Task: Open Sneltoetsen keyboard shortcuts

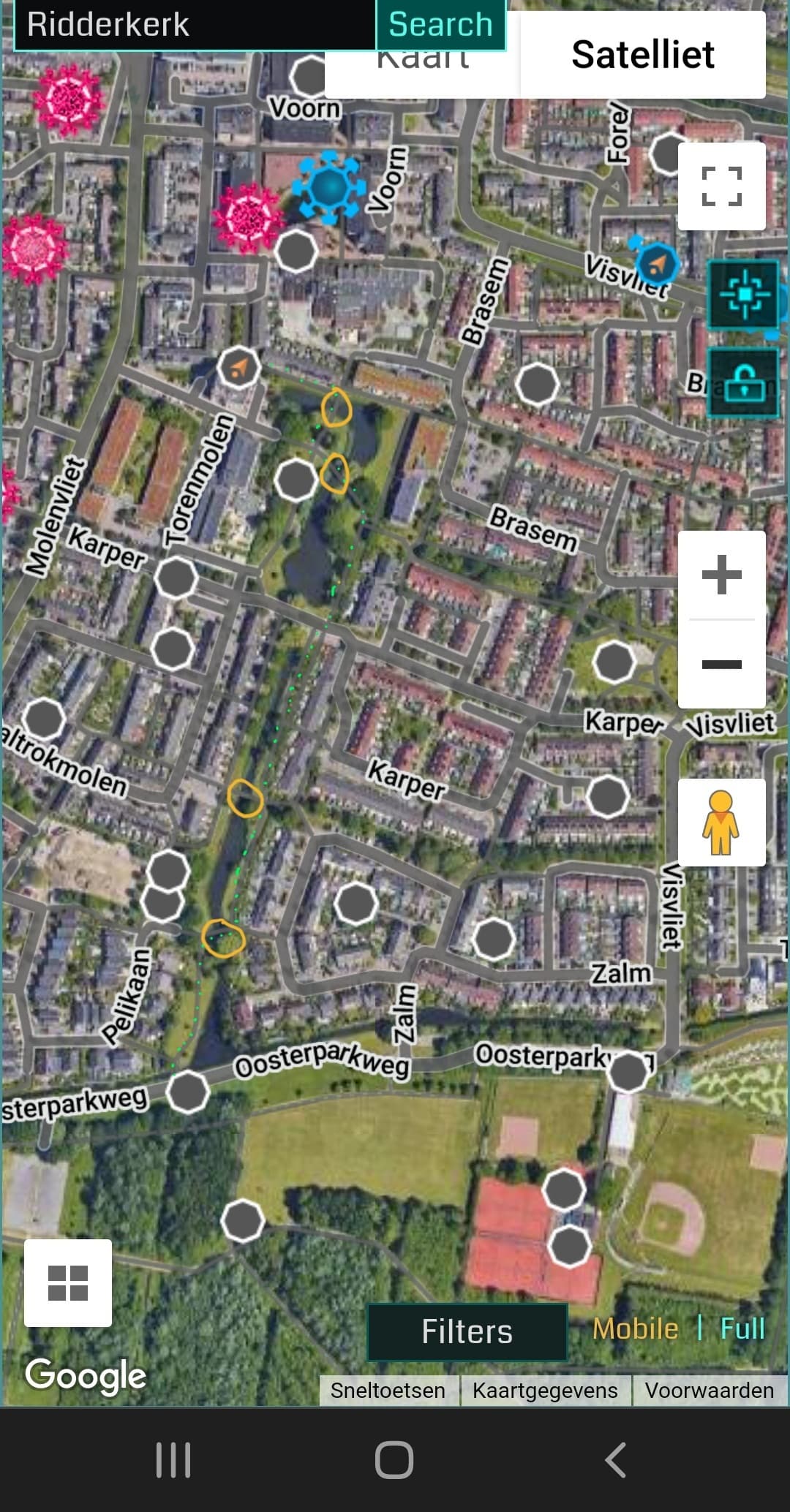Action: 388,1390
